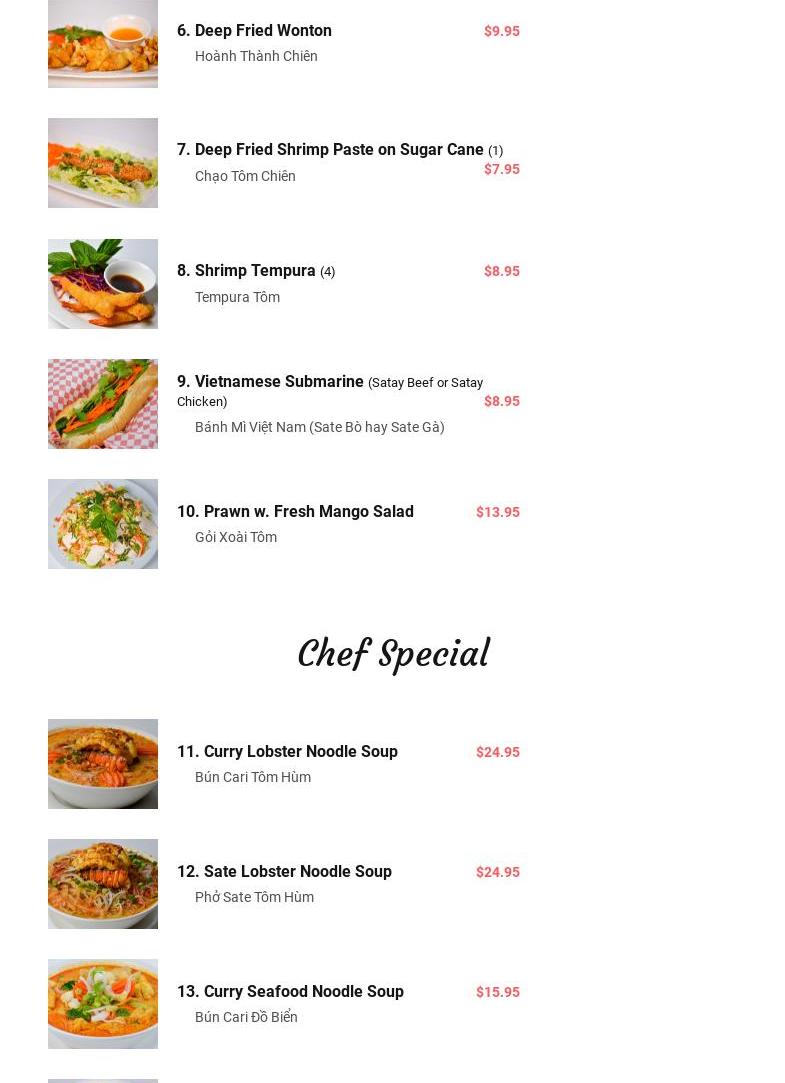Enlarge the Sate Lobster Noodle Soup picture

click(x=103, y=884)
